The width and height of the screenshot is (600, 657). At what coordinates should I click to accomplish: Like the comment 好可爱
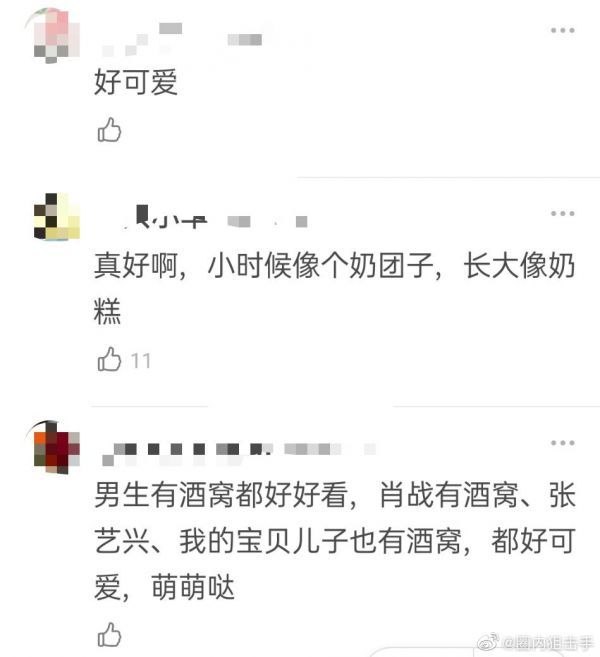point(109,130)
